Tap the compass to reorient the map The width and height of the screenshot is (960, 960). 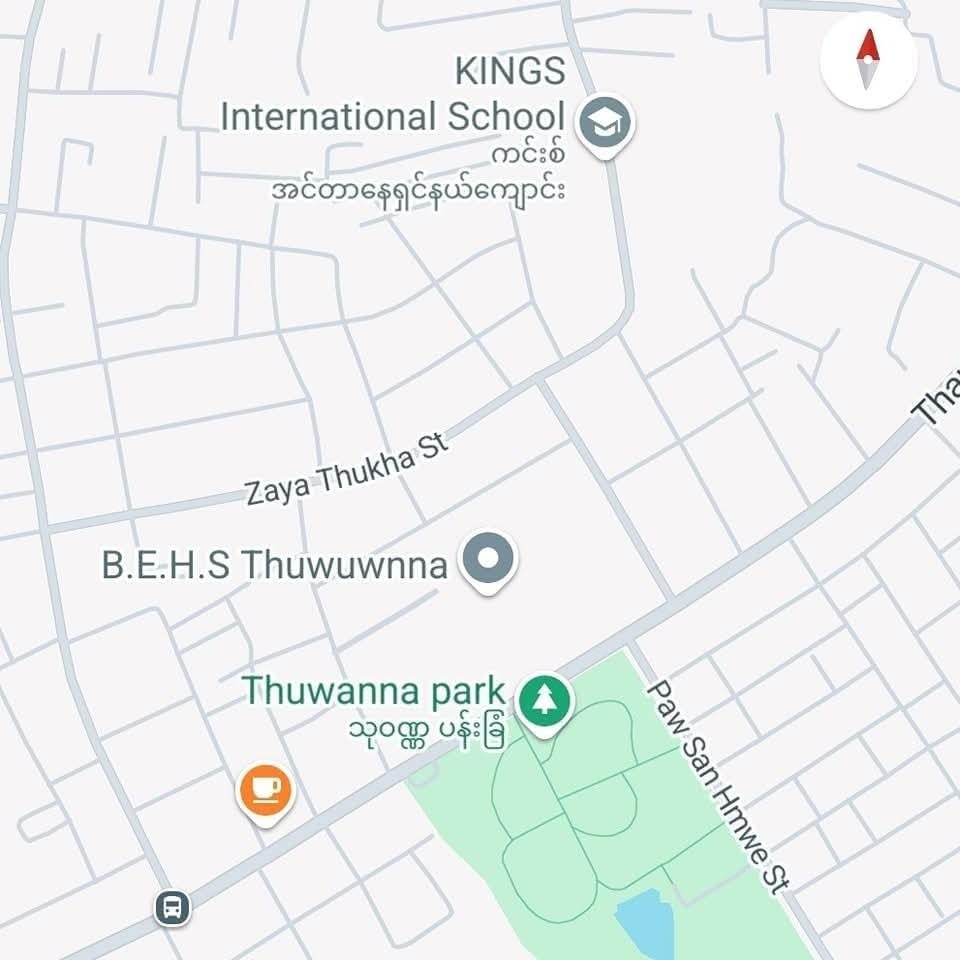click(868, 60)
